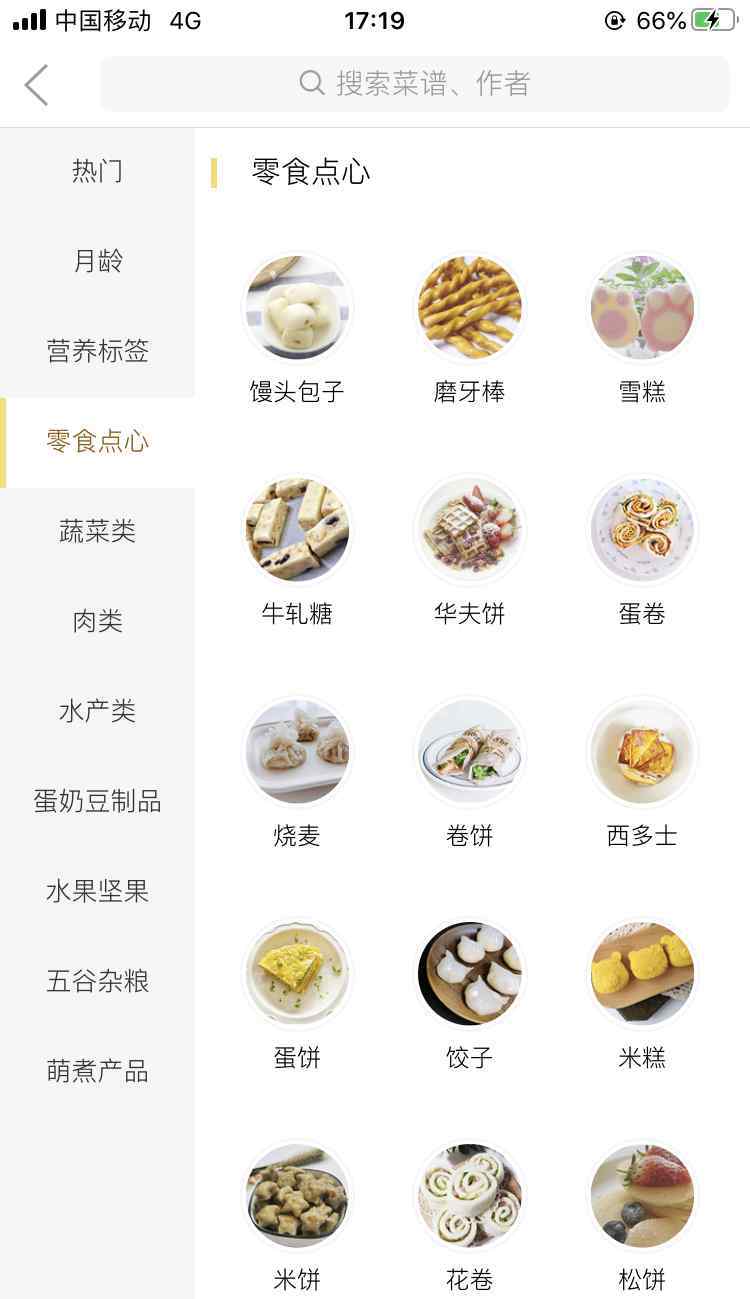Open the 水产类 category

pyautogui.click(x=97, y=711)
